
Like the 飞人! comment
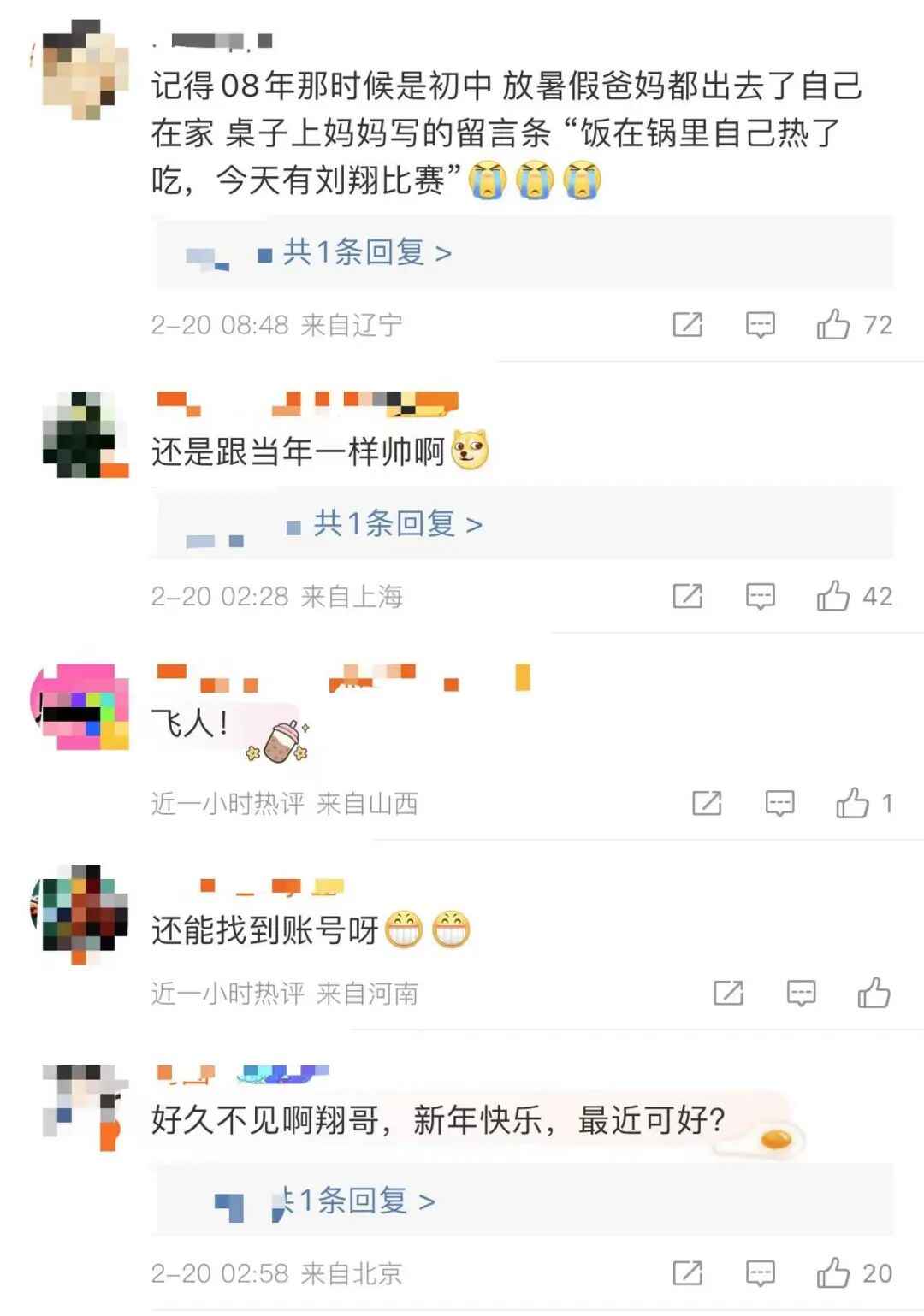click(x=864, y=803)
